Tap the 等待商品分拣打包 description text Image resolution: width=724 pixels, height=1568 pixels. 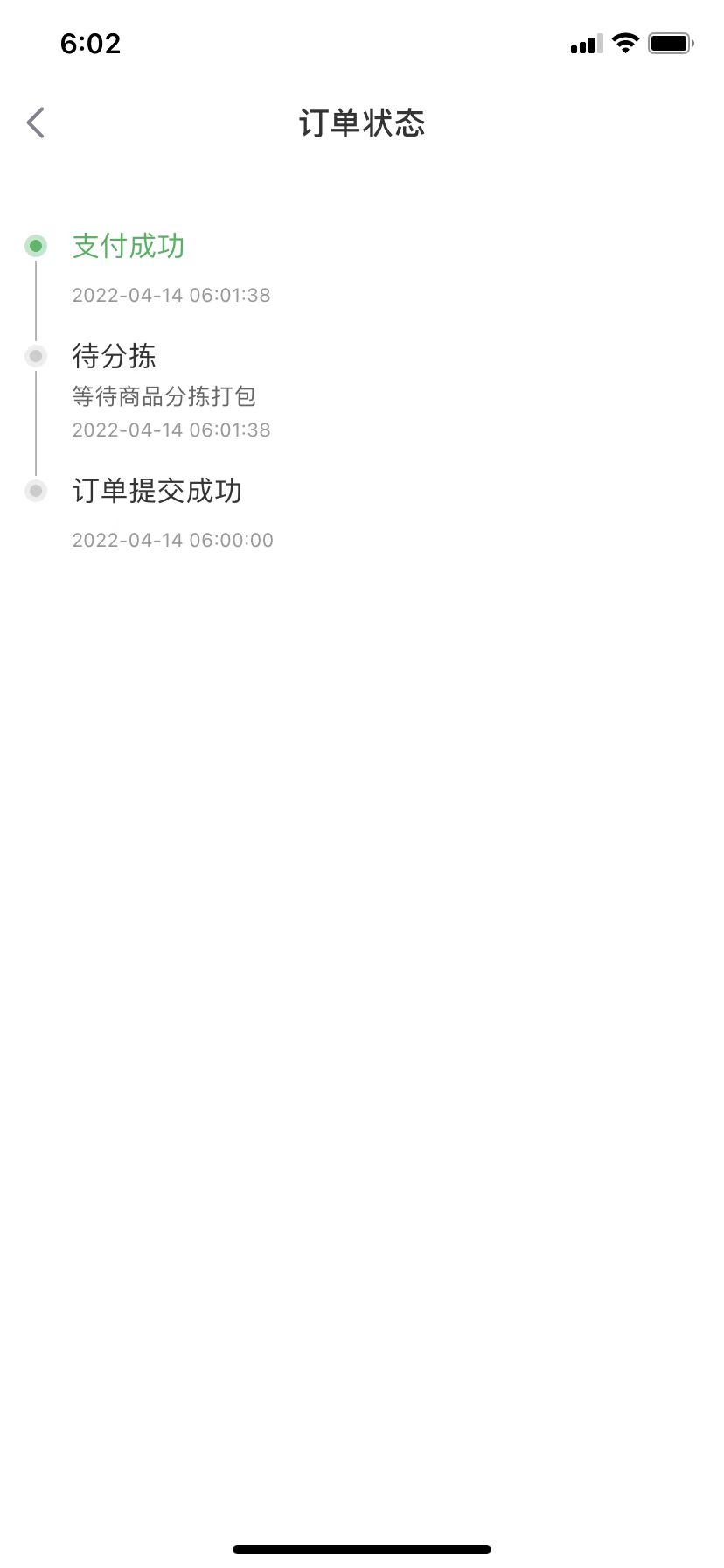(164, 397)
